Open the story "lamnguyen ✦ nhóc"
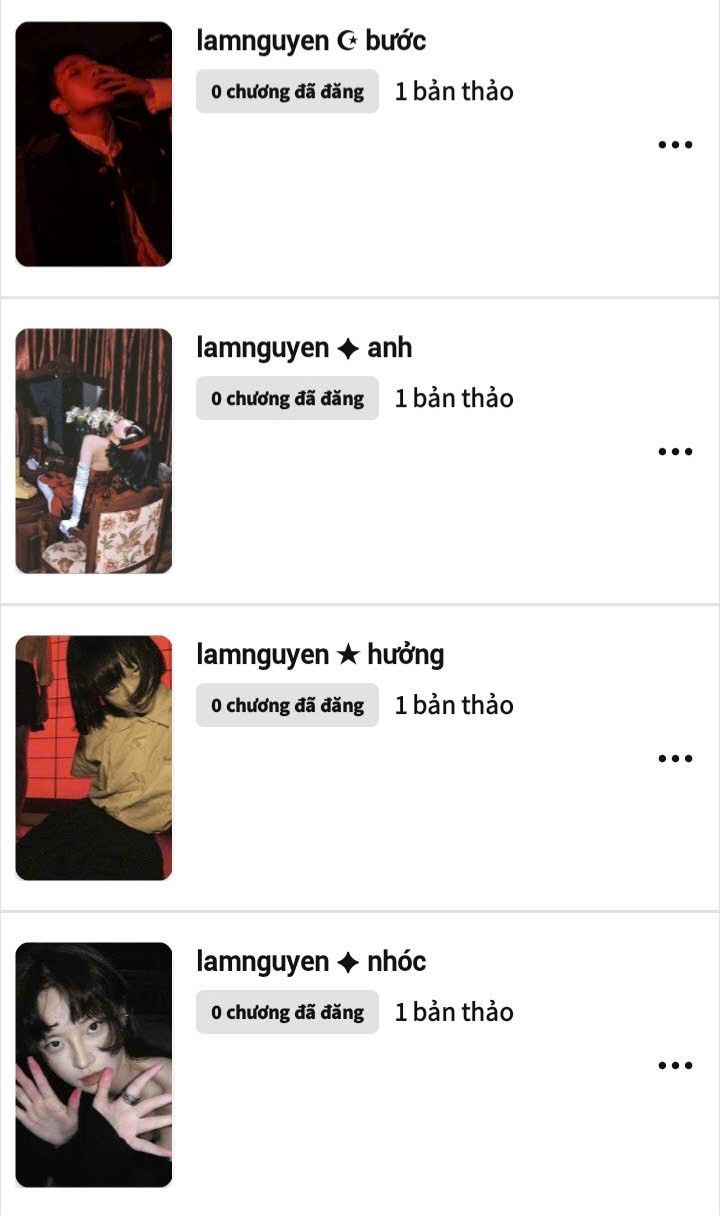This screenshot has height=1215, width=720. [311, 962]
